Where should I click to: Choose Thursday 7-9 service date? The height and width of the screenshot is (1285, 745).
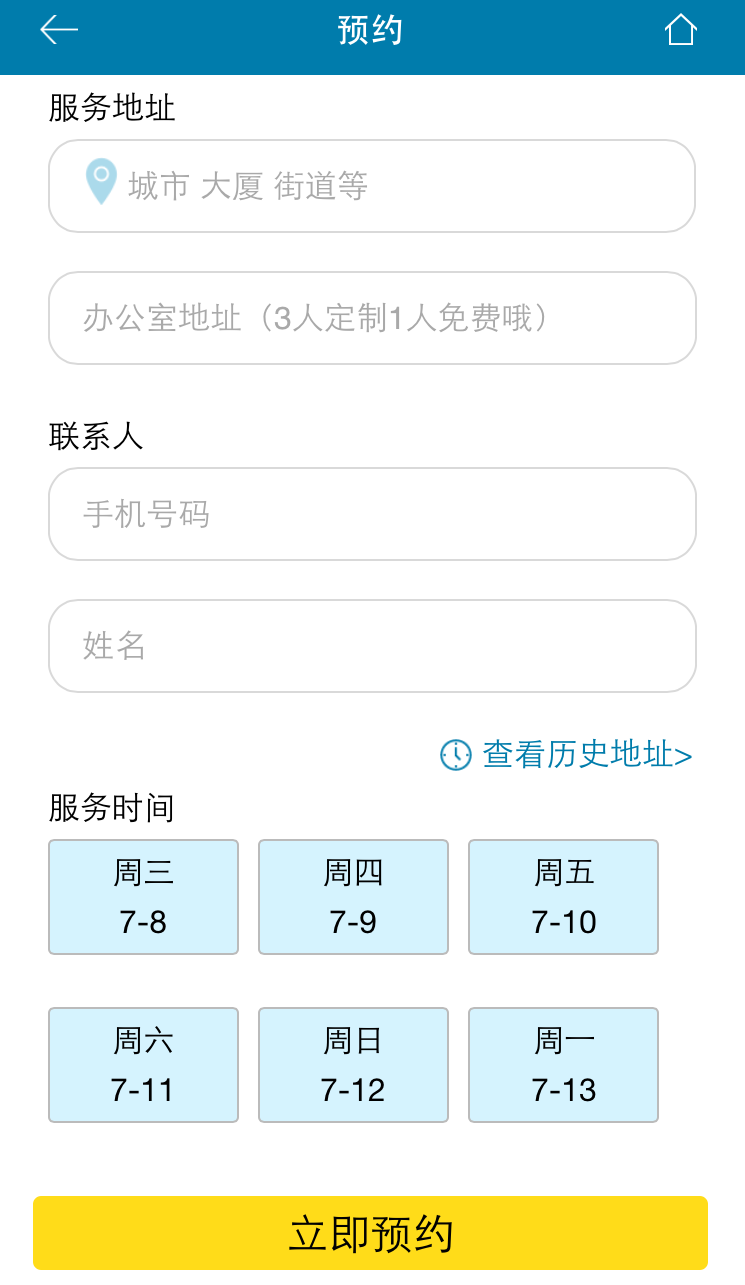click(x=353, y=897)
